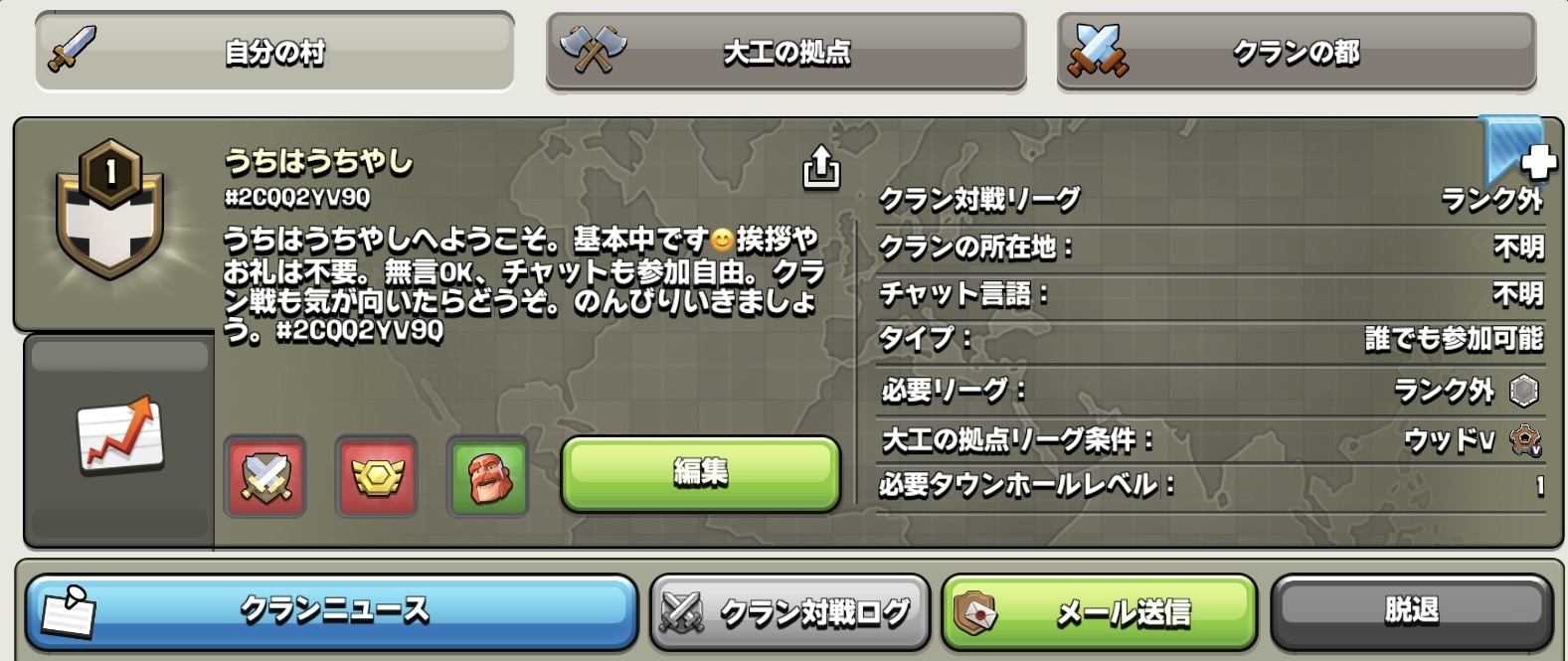The image size is (1568, 661).
Task: Switch to the クランの都 tab
Action: click(x=1296, y=52)
